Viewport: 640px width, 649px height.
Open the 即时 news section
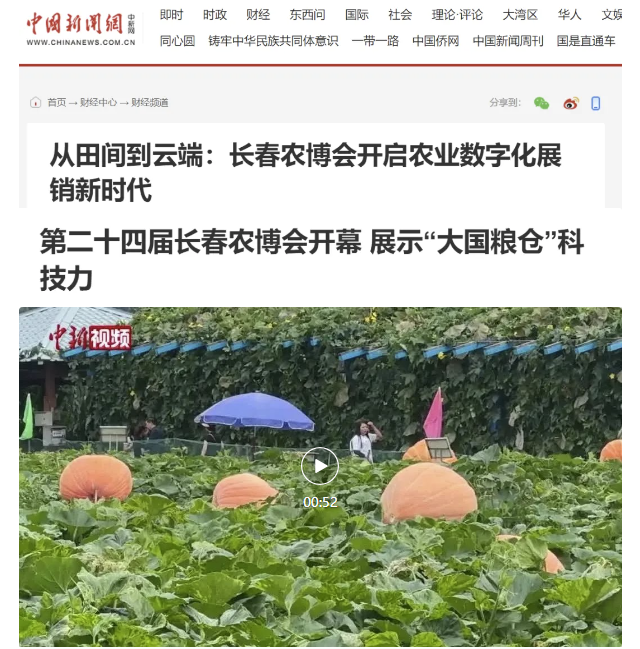(x=171, y=15)
